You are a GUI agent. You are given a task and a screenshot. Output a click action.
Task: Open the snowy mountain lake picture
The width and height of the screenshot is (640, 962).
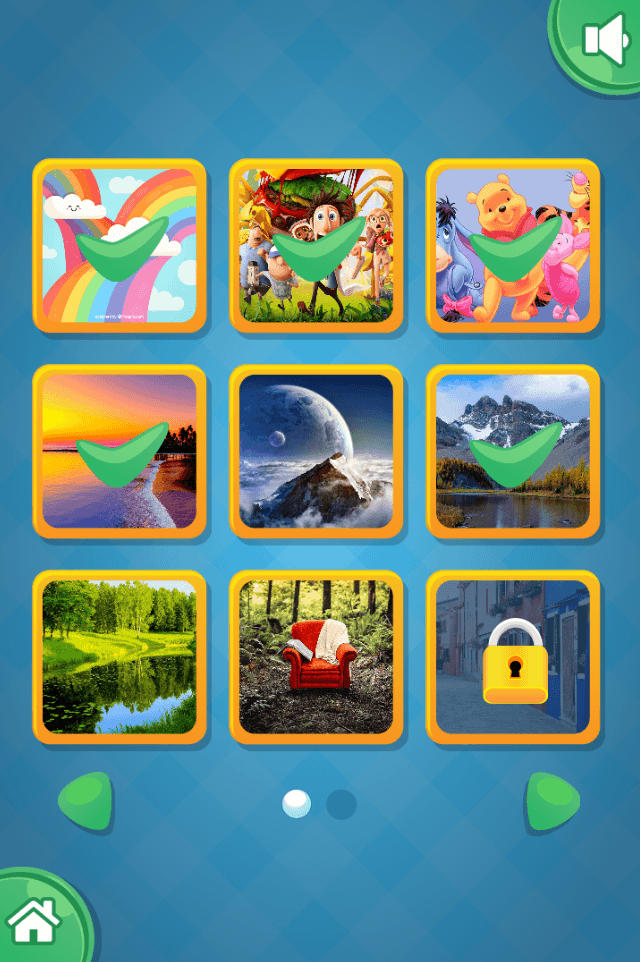point(513,451)
